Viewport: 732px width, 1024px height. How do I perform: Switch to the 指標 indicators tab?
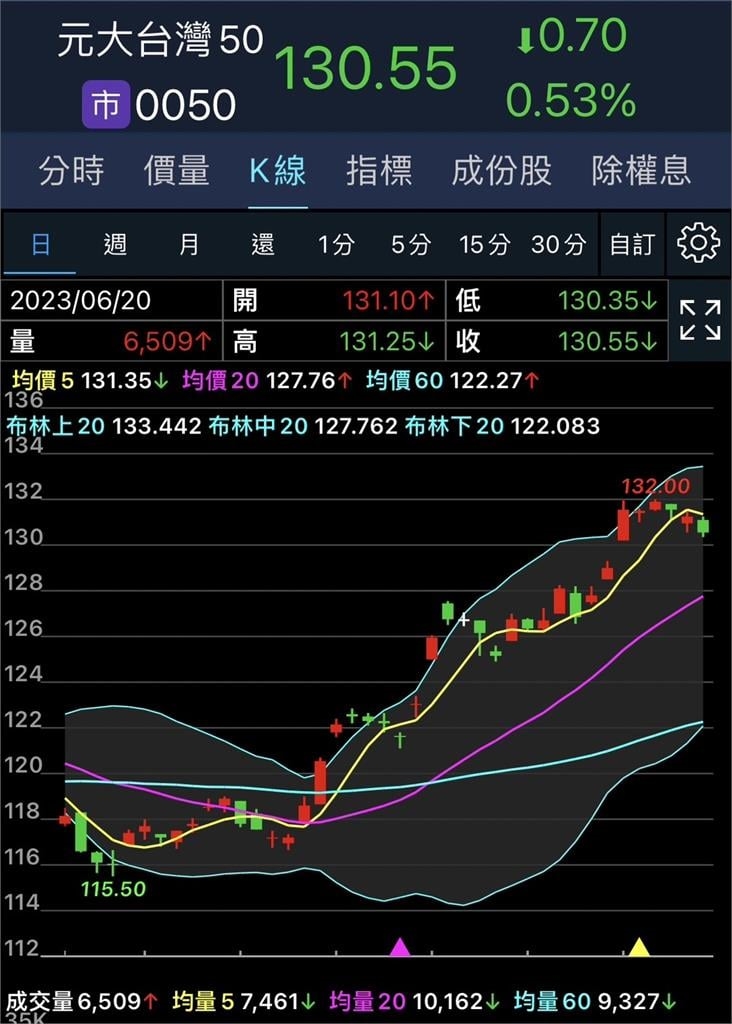378,172
